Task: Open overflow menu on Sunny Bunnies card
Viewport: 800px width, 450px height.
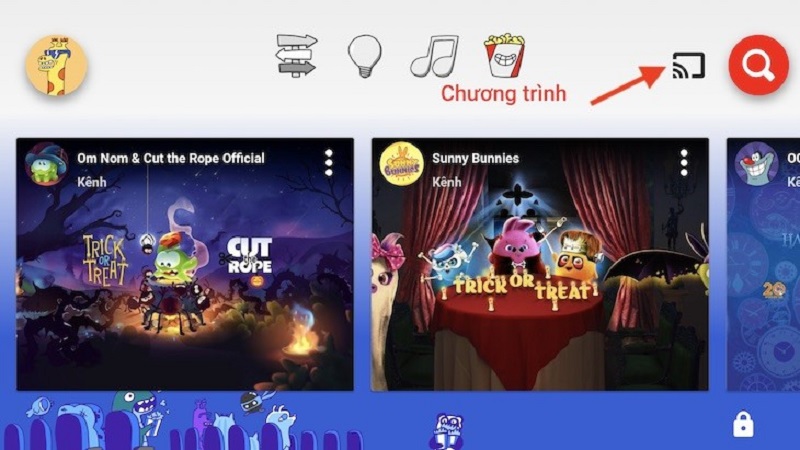Action: (x=684, y=164)
